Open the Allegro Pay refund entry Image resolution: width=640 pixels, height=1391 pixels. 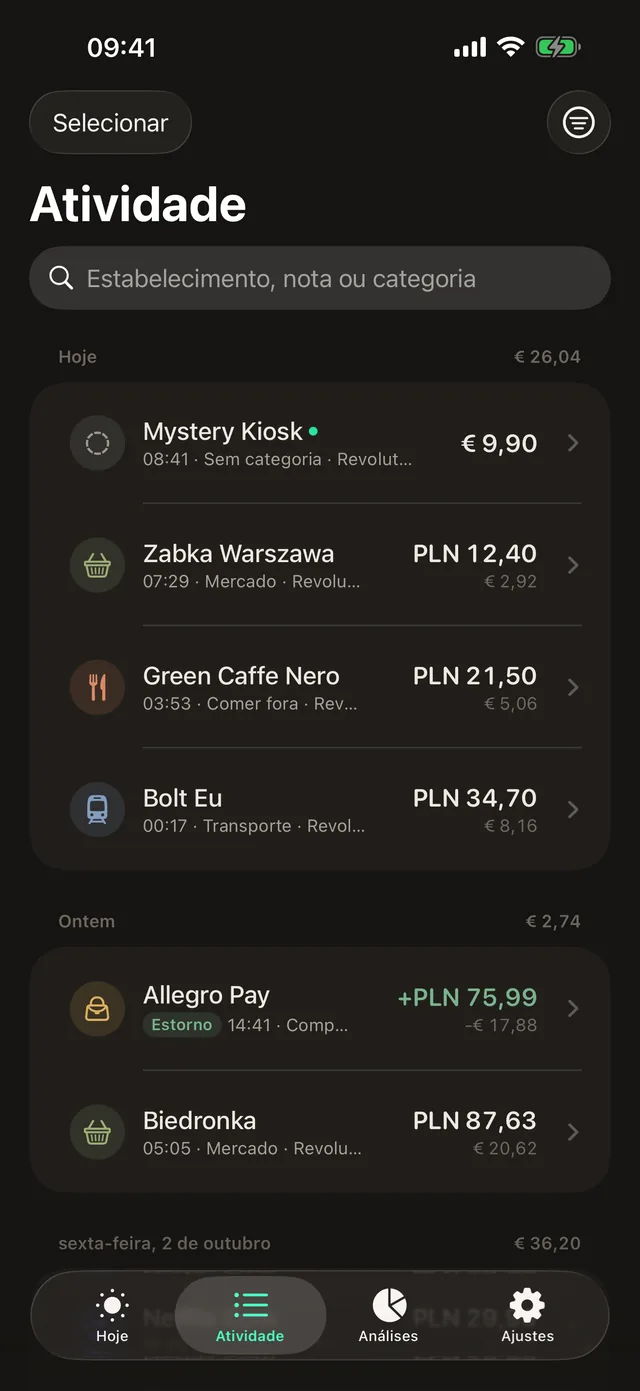pos(320,1008)
